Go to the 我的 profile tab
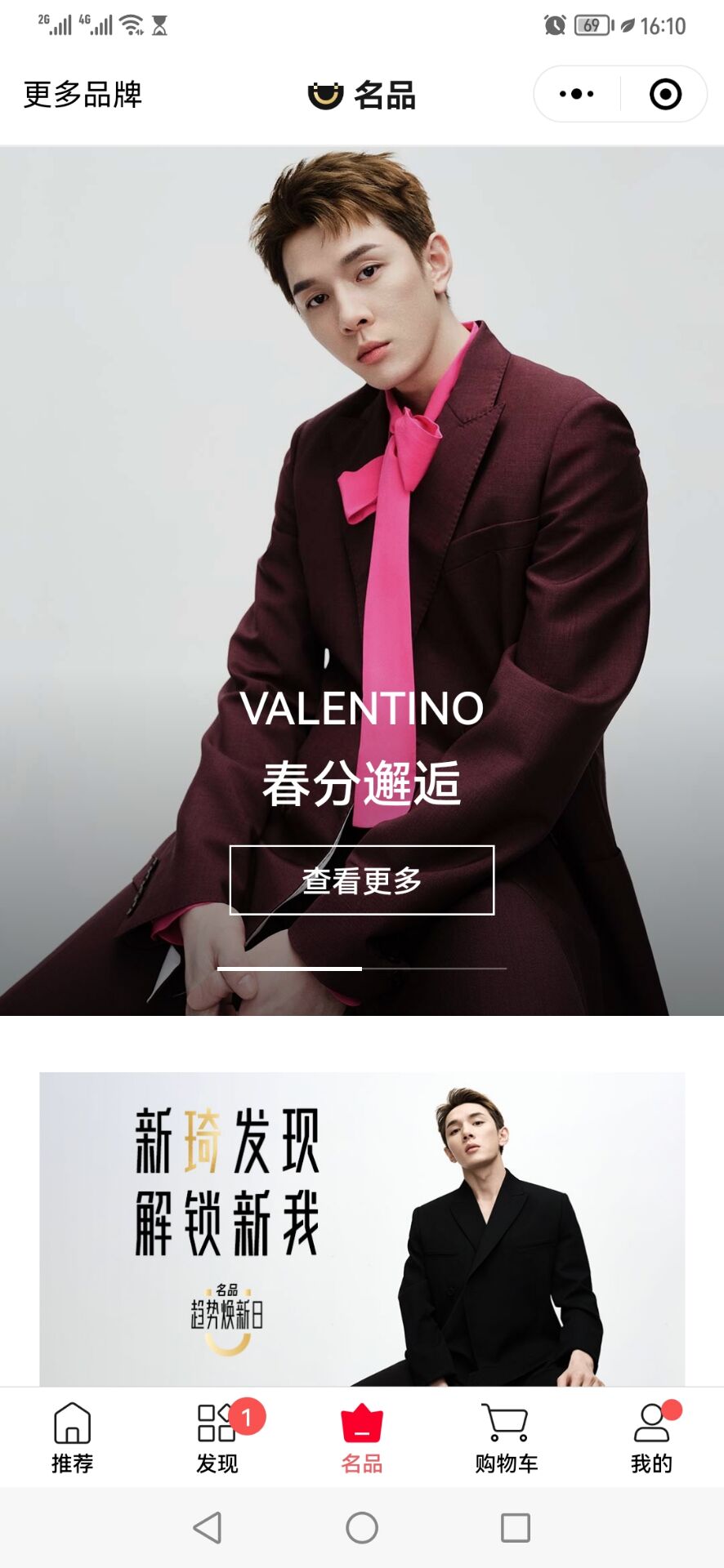 (651, 1438)
